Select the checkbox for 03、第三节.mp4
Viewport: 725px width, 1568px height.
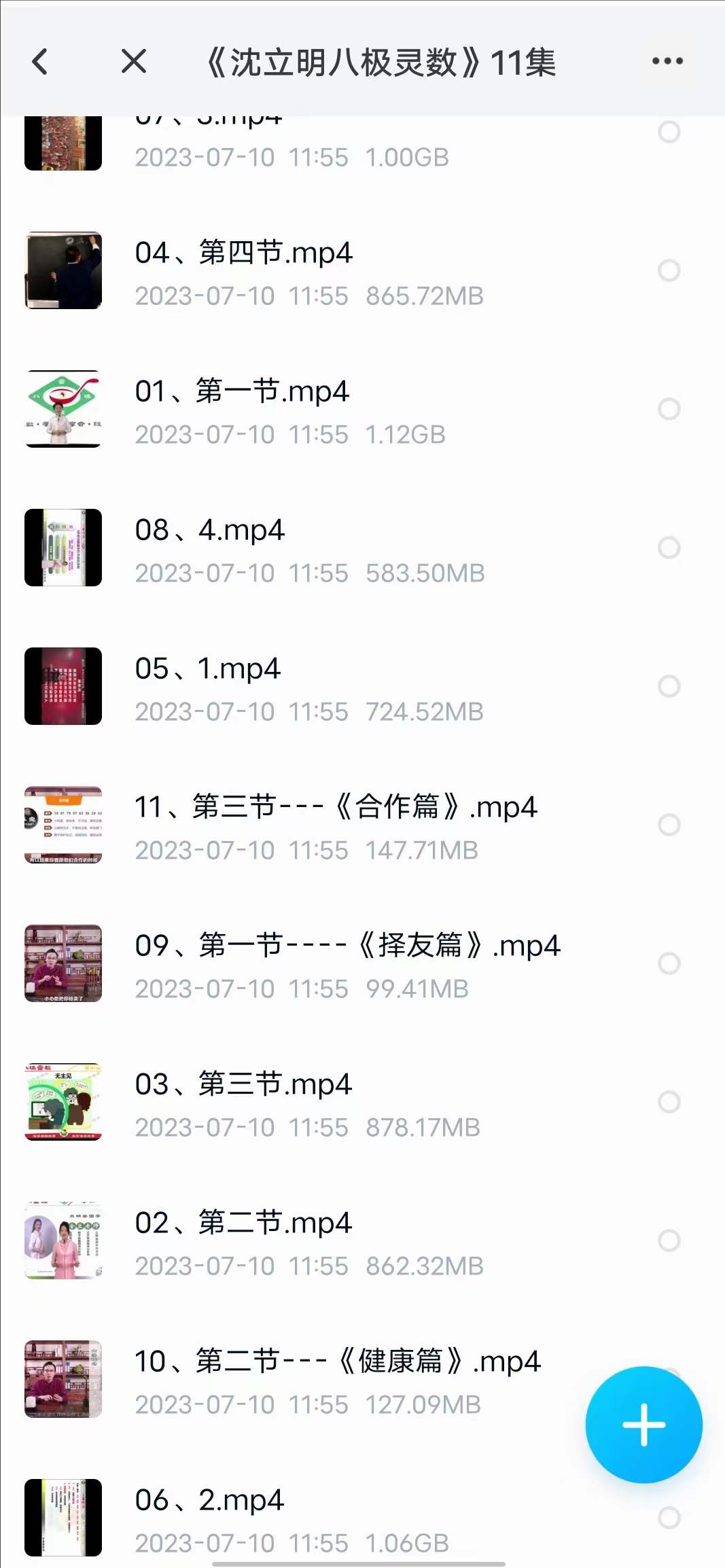click(669, 1101)
